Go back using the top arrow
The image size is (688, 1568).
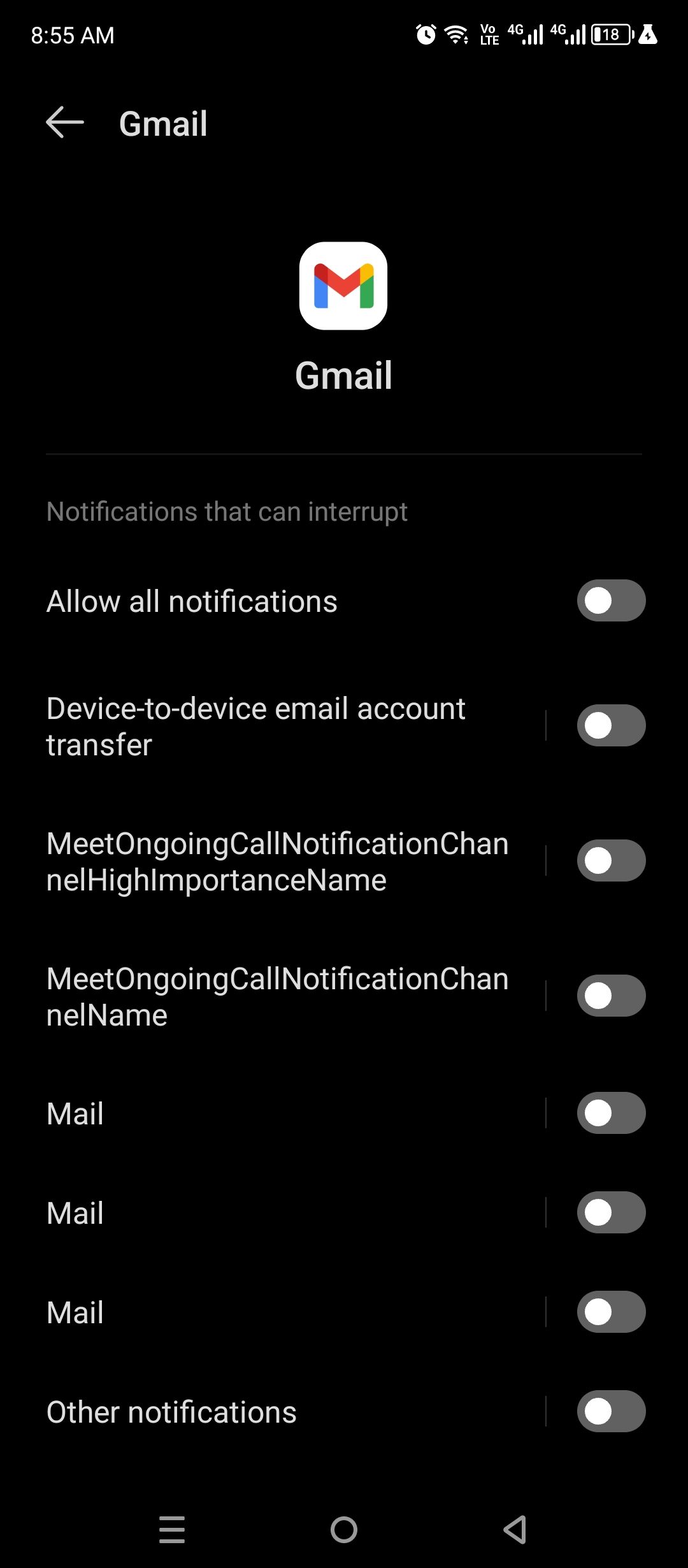click(65, 122)
